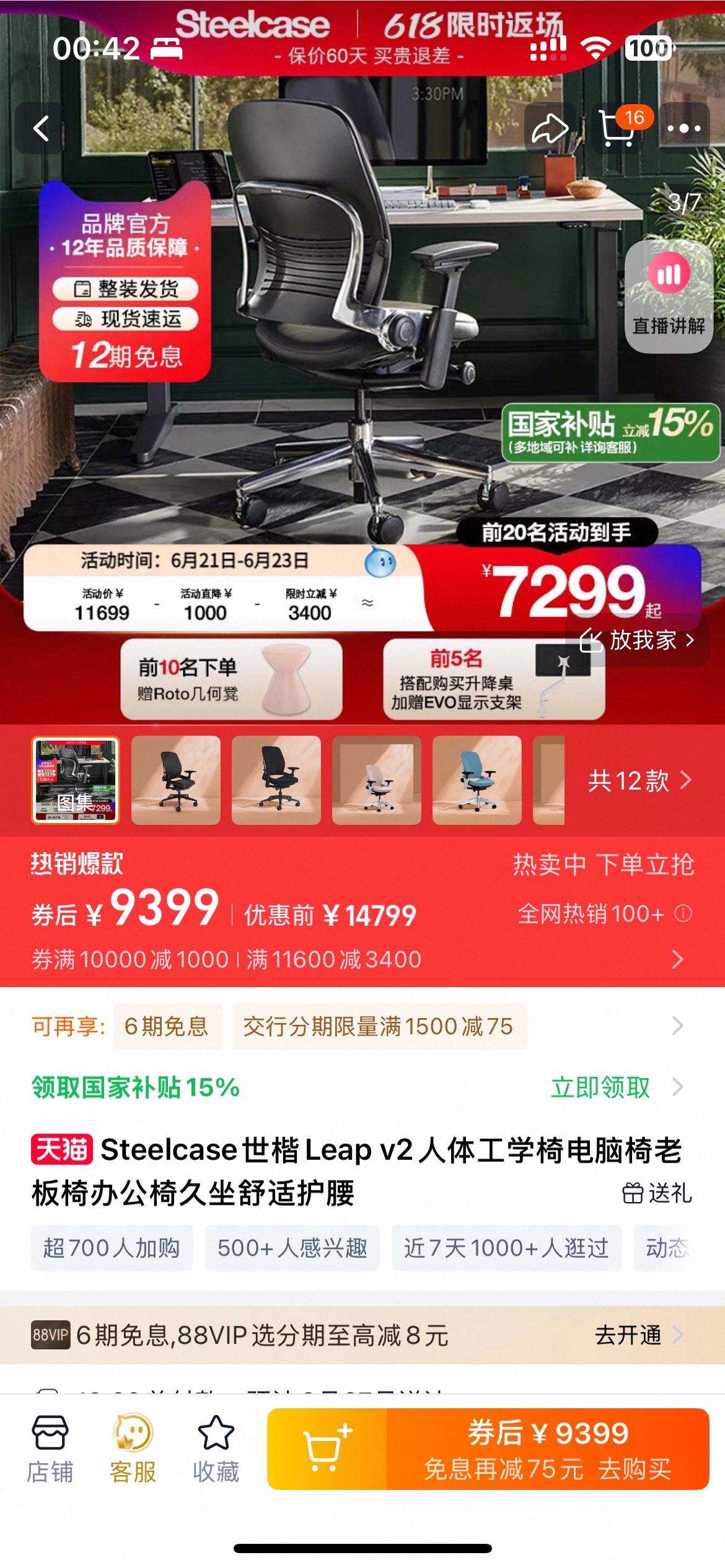Contact 客服 customer service
This screenshot has width=725, height=1568.
coord(133,1449)
